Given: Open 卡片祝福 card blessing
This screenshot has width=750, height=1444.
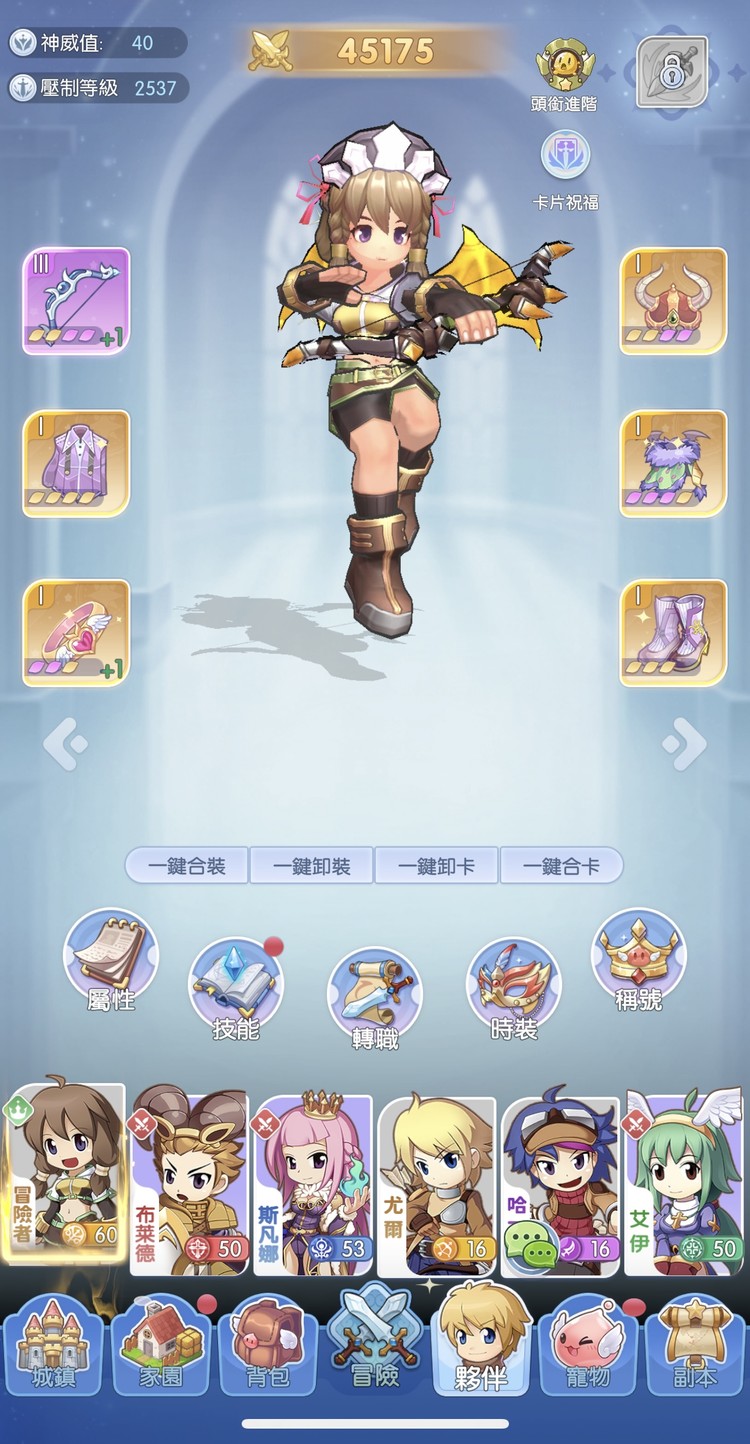Looking at the screenshot, I should tap(565, 158).
